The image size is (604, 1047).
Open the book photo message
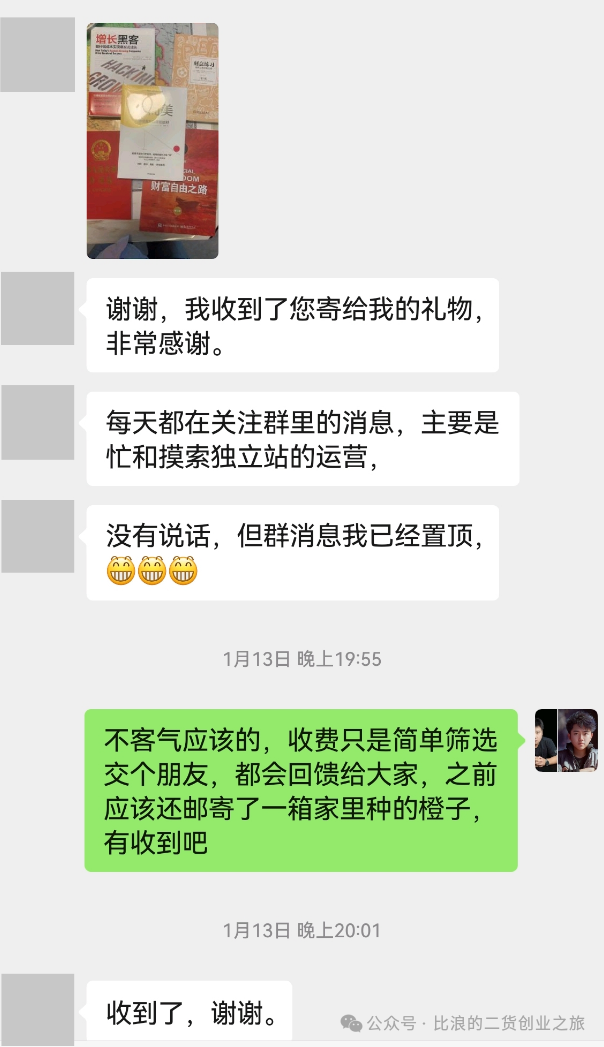click(x=152, y=141)
